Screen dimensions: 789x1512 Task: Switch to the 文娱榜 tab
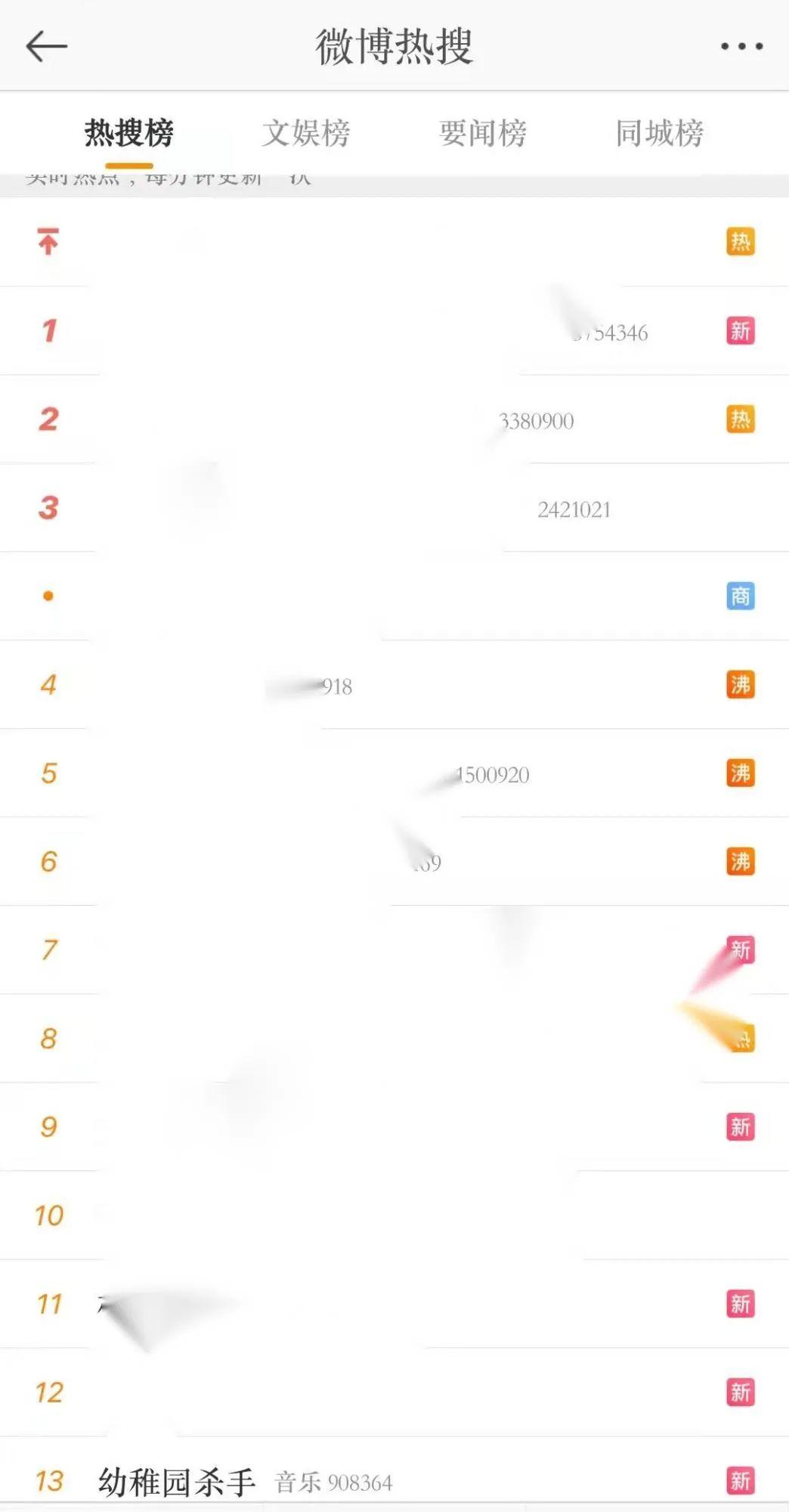[306, 133]
